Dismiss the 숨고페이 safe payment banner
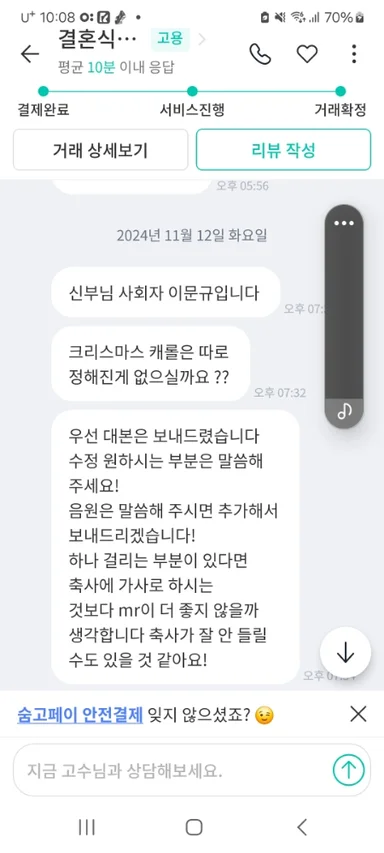The image size is (384, 853). coord(358,714)
